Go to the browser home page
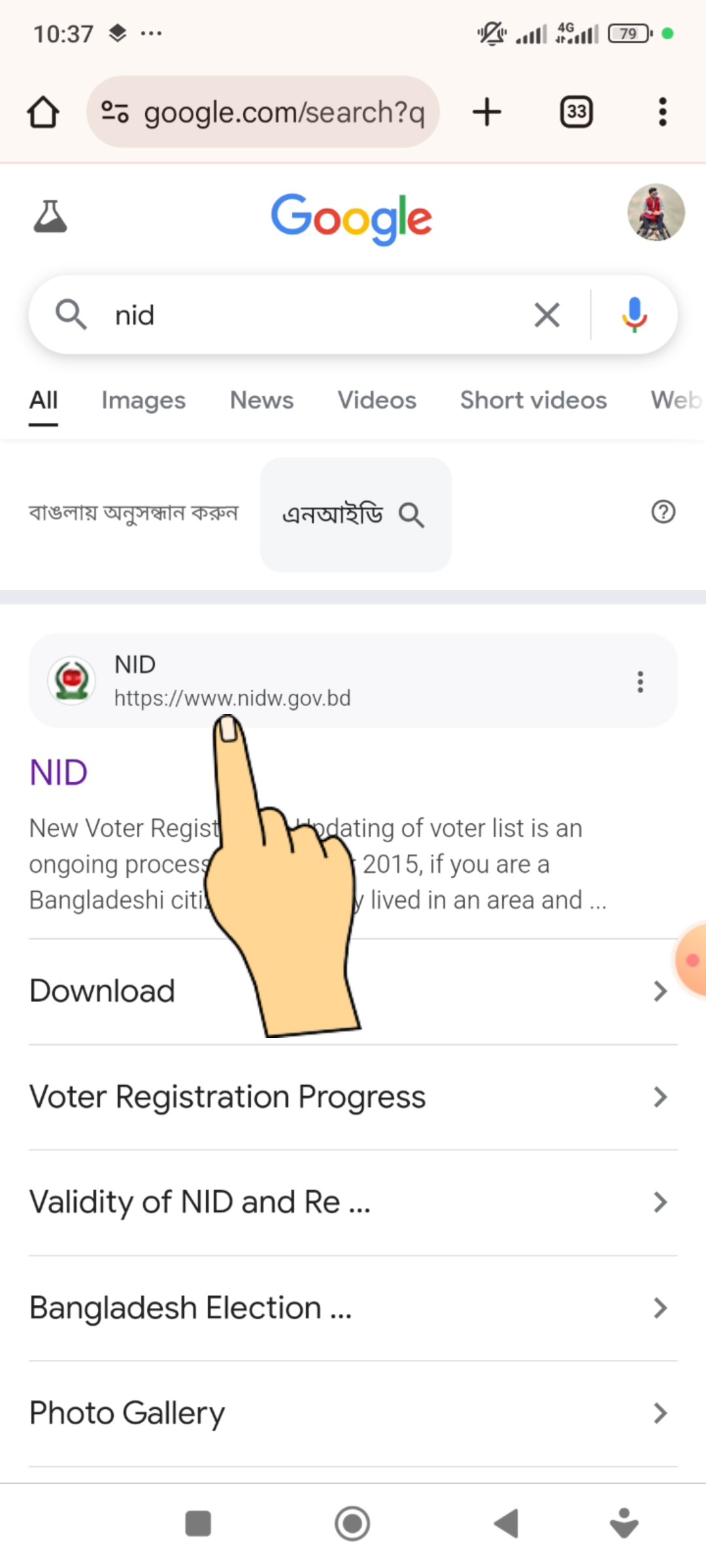706x1568 pixels. pos(43,112)
